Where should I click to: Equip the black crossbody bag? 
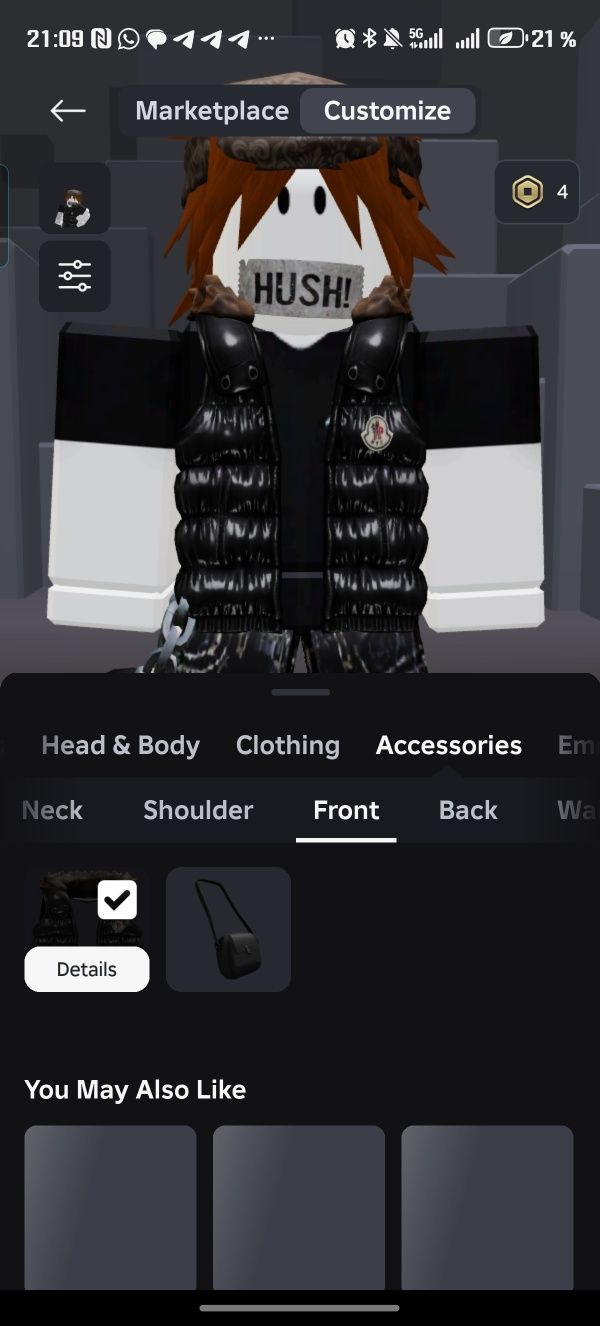coord(228,929)
